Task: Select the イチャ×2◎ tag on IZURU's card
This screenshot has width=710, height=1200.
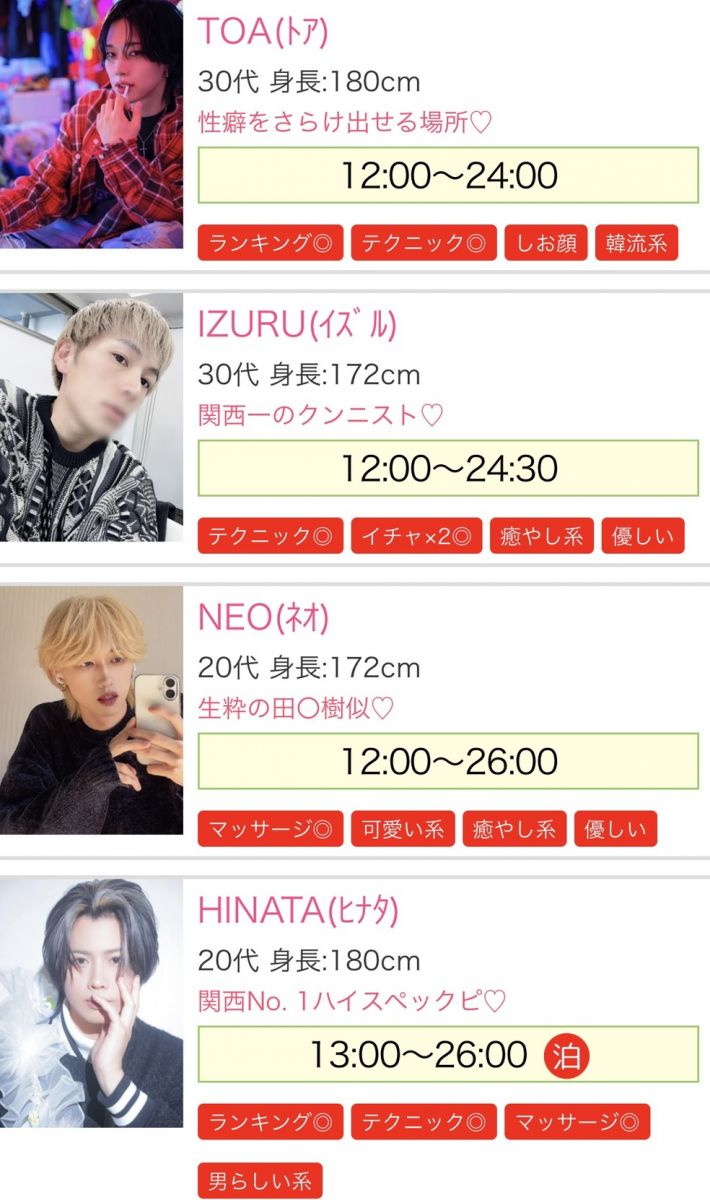Action: [416, 536]
